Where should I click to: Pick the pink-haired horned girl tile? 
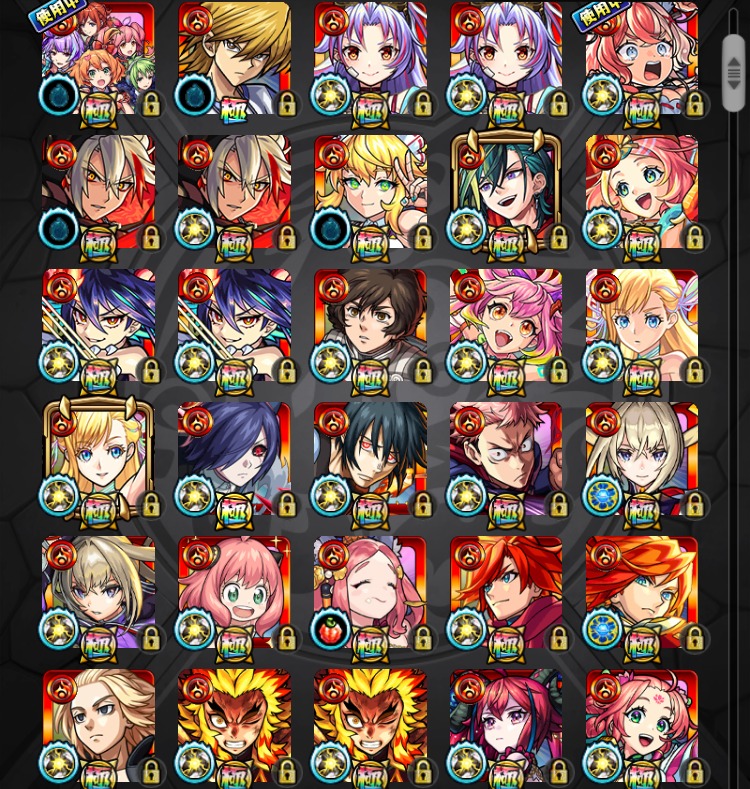click(506, 324)
